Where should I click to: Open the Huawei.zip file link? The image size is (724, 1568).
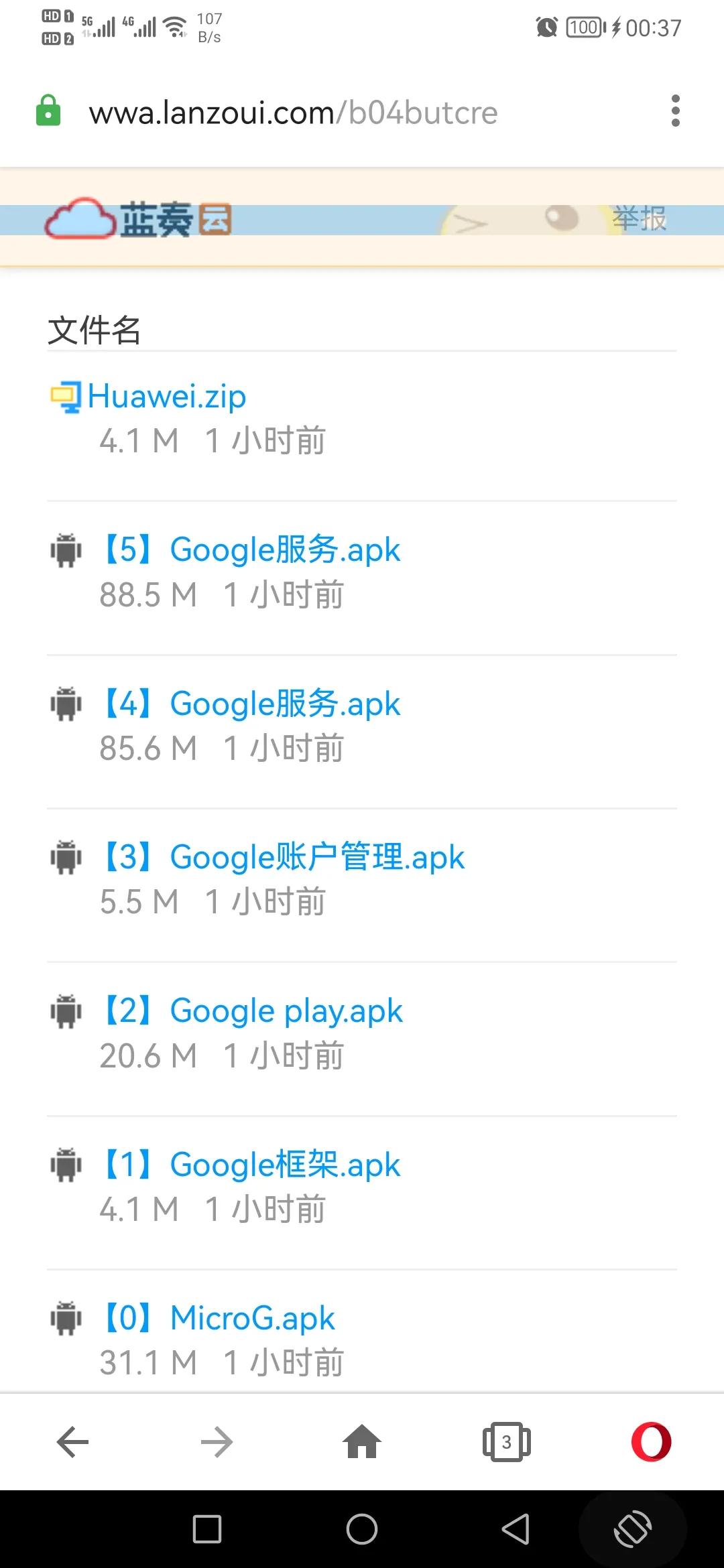click(x=167, y=396)
